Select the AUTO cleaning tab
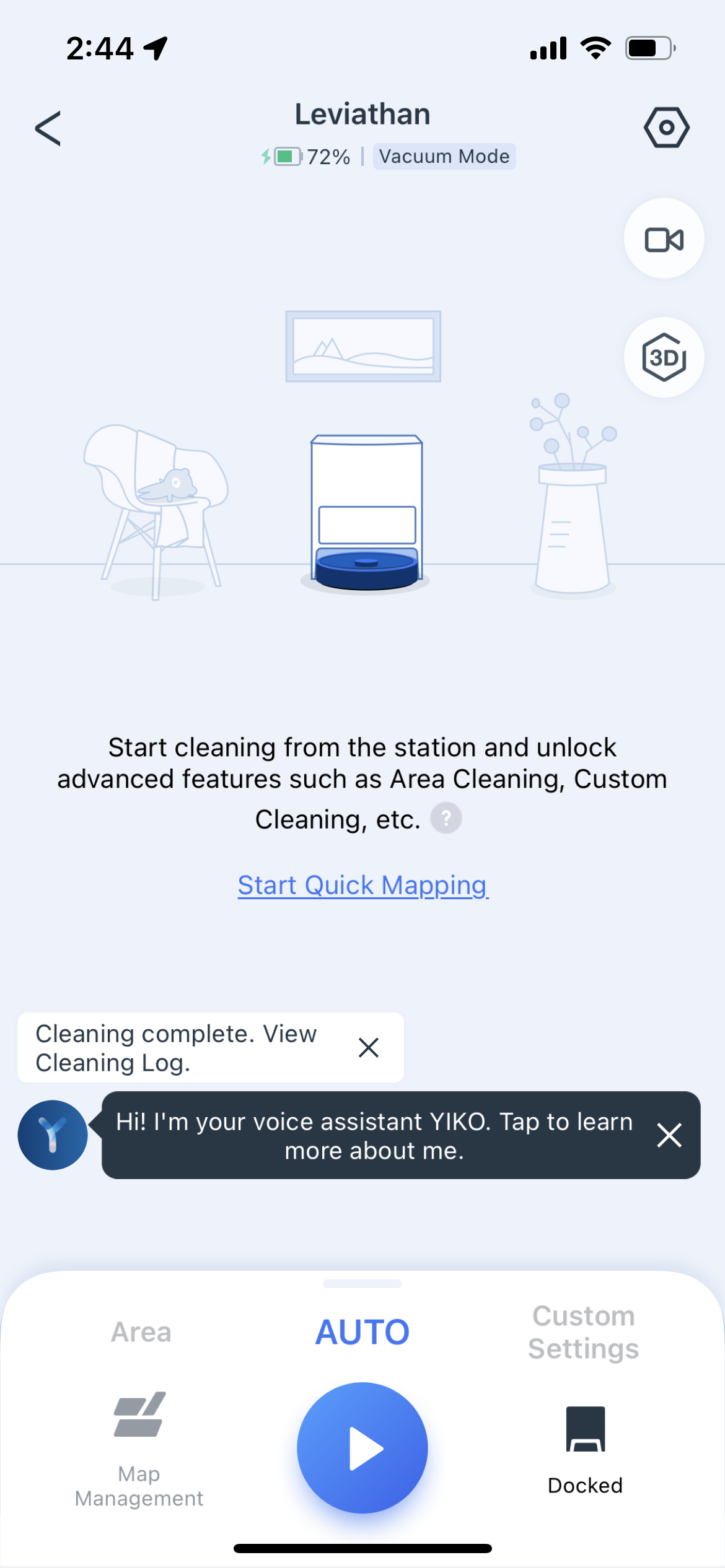Viewport: 725px width, 1568px height. pyautogui.click(x=362, y=1332)
